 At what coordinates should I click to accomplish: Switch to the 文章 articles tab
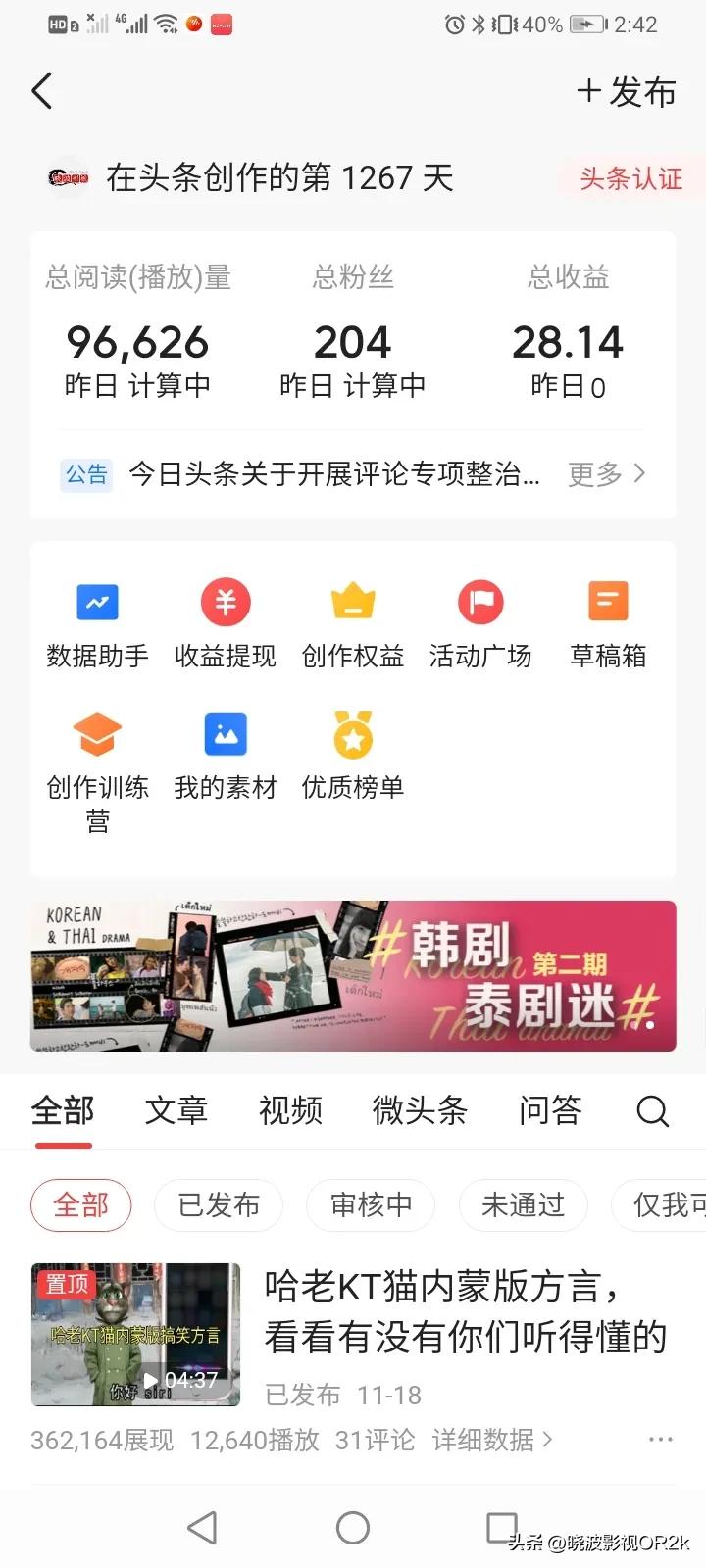tap(176, 1110)
